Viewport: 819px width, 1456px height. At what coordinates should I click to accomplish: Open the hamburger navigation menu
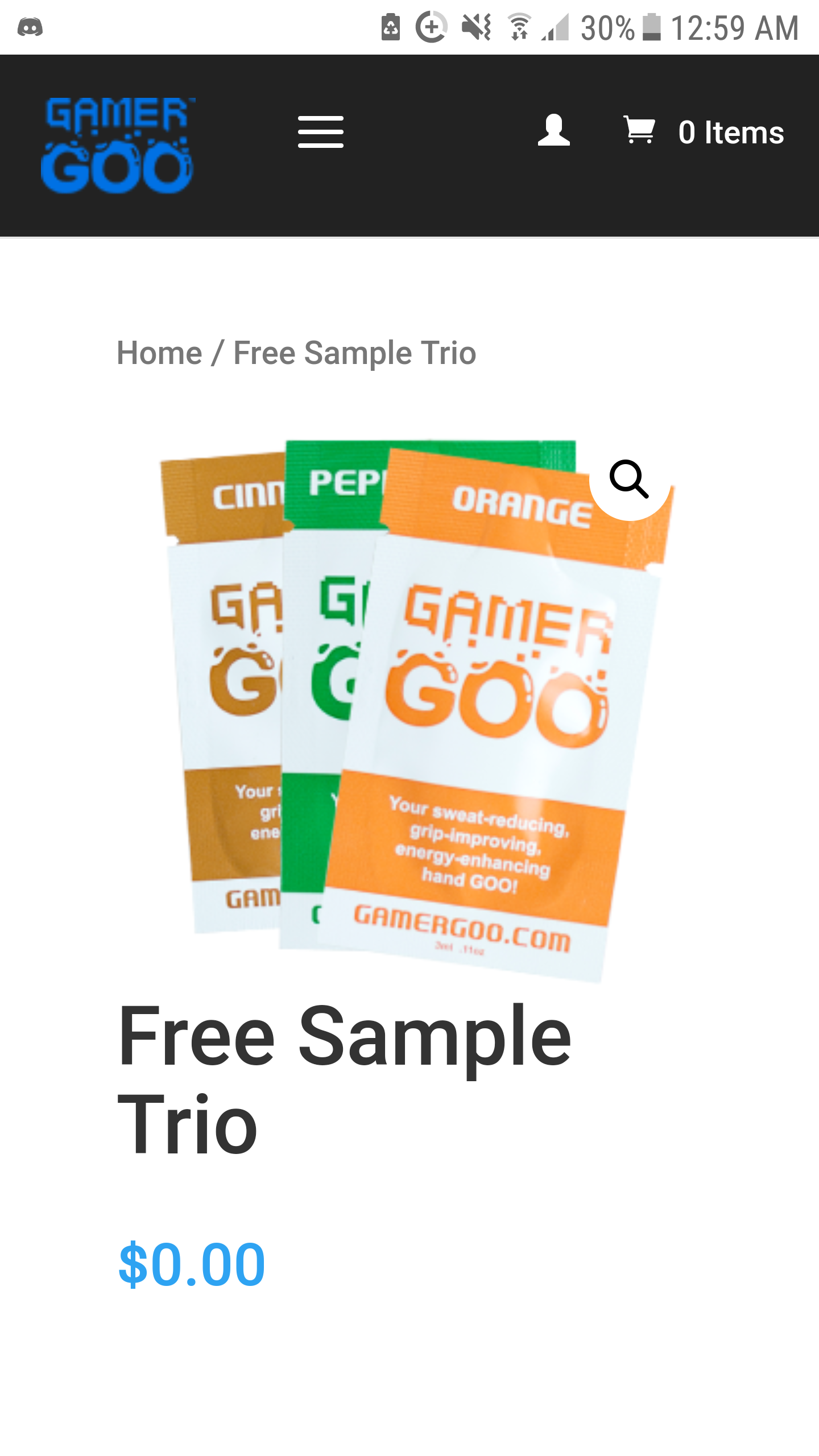pyautogui.click(x=321, y=132)
